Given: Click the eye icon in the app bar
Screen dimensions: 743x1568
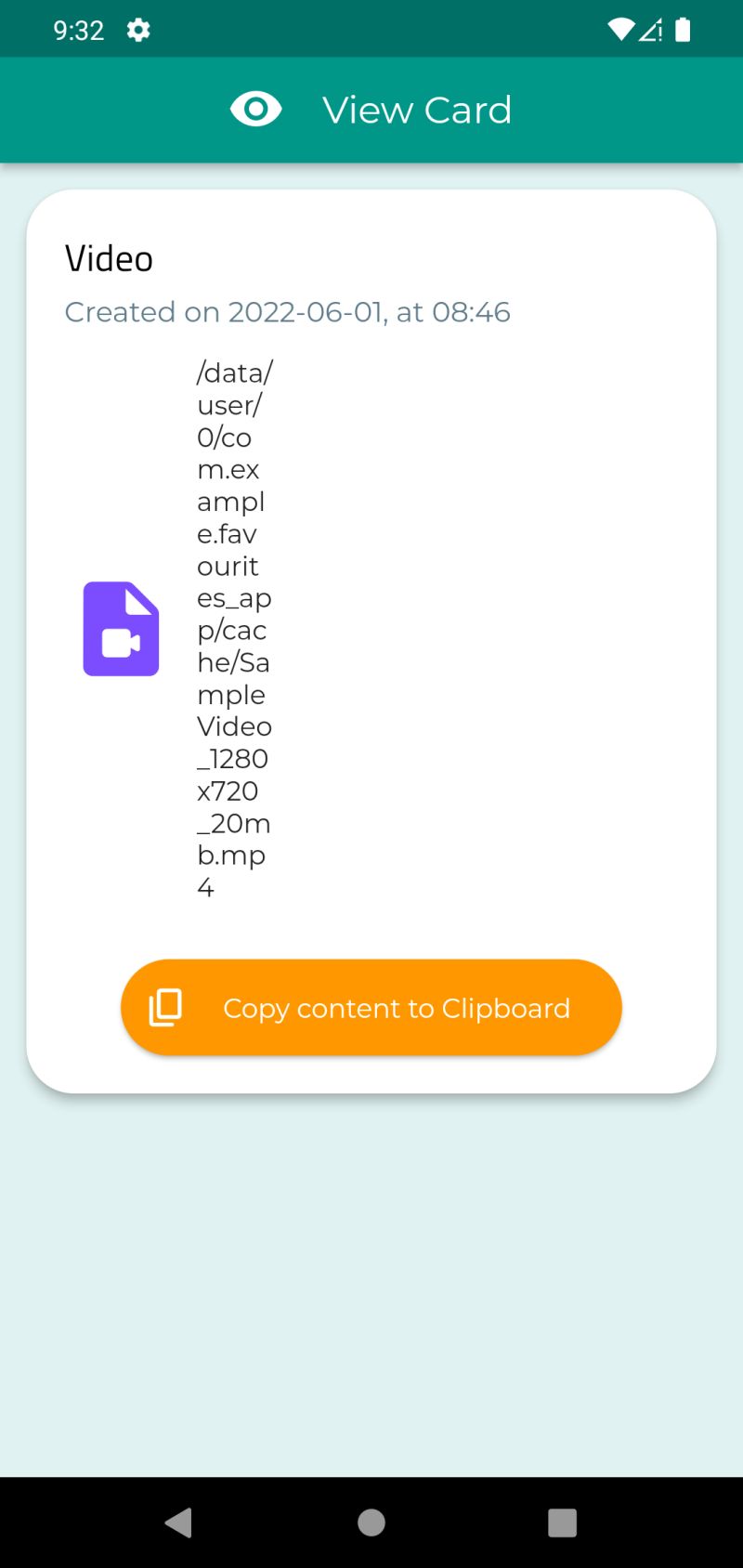Looking at the screenshot, I should tap(255, 108).
